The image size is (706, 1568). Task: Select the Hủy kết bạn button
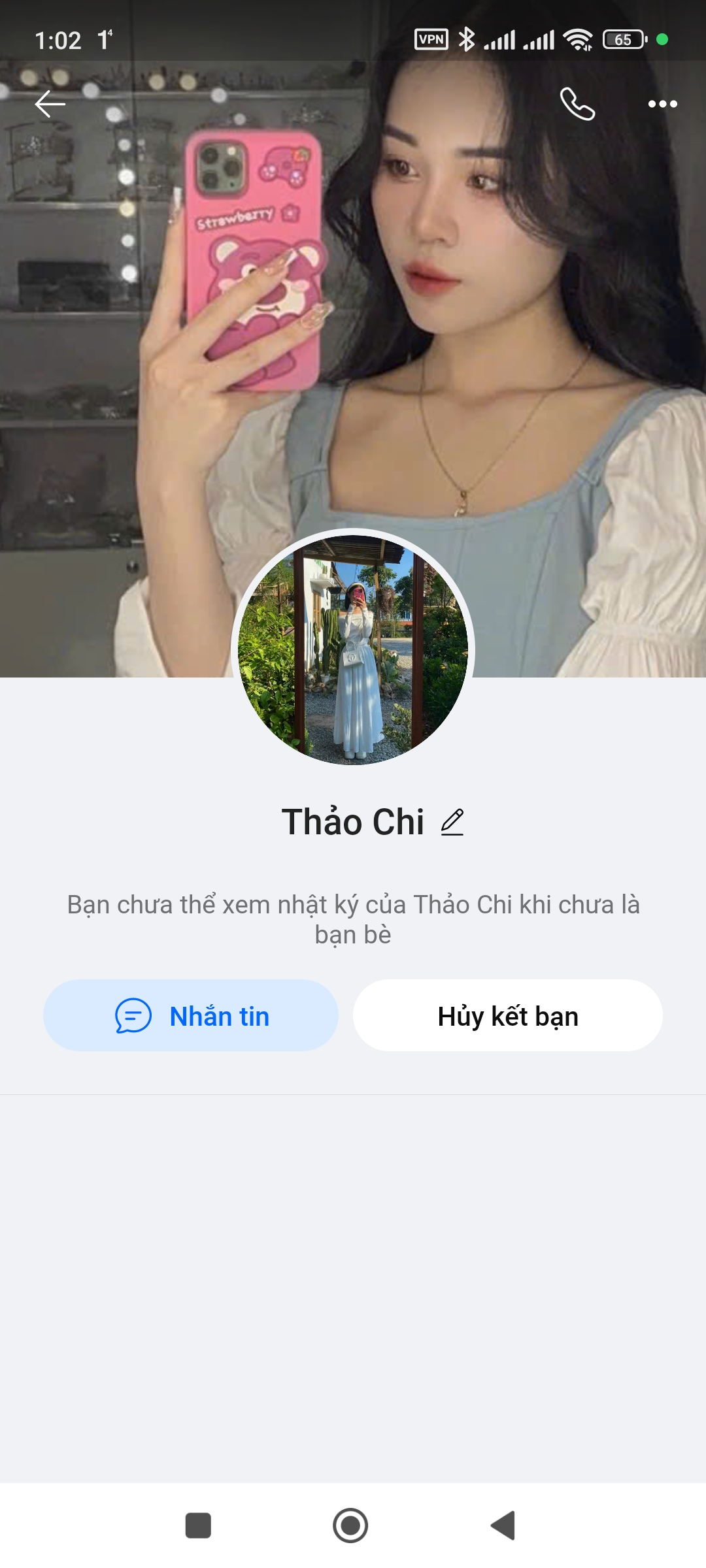pos(508,1016)
